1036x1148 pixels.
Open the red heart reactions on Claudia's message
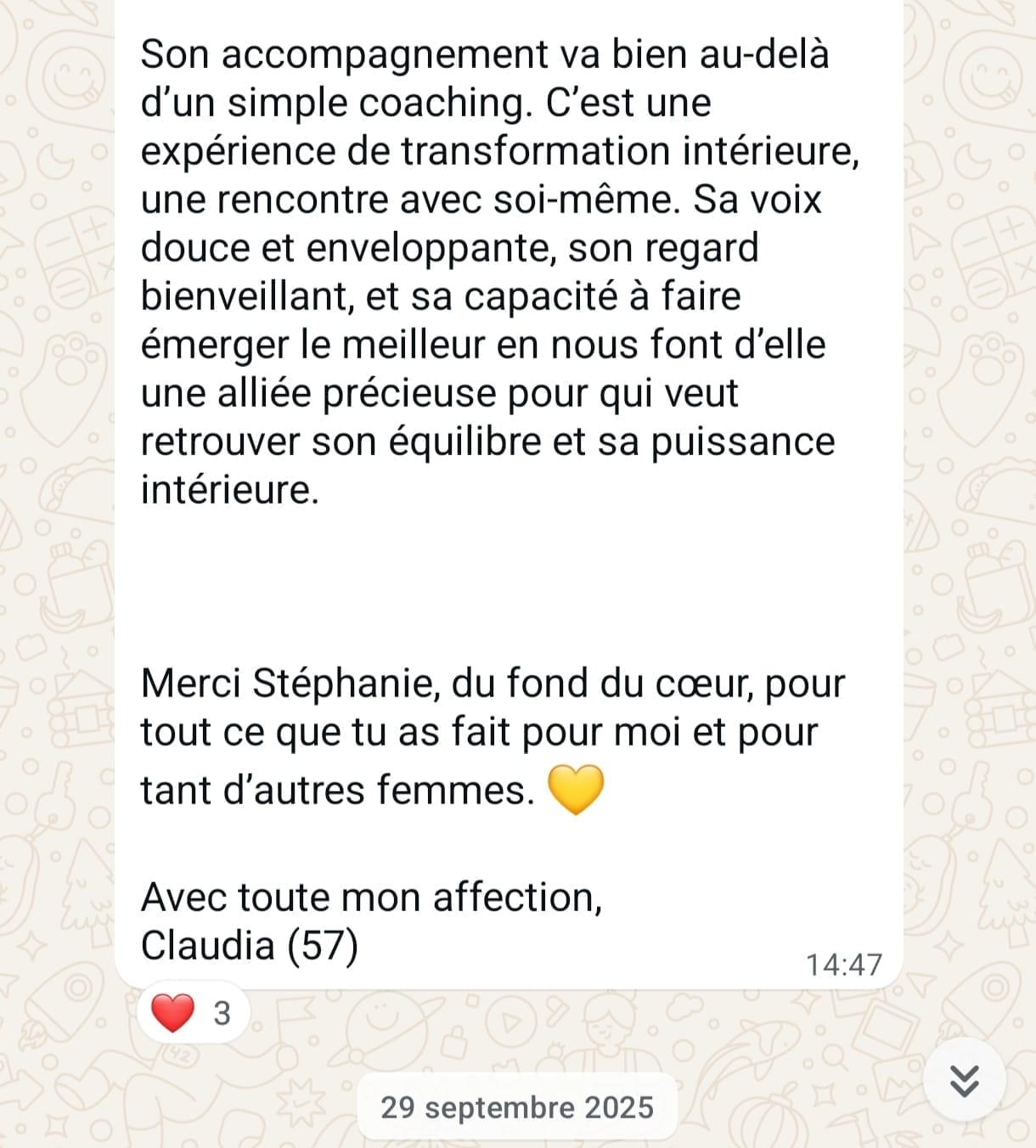point(192,1013)
